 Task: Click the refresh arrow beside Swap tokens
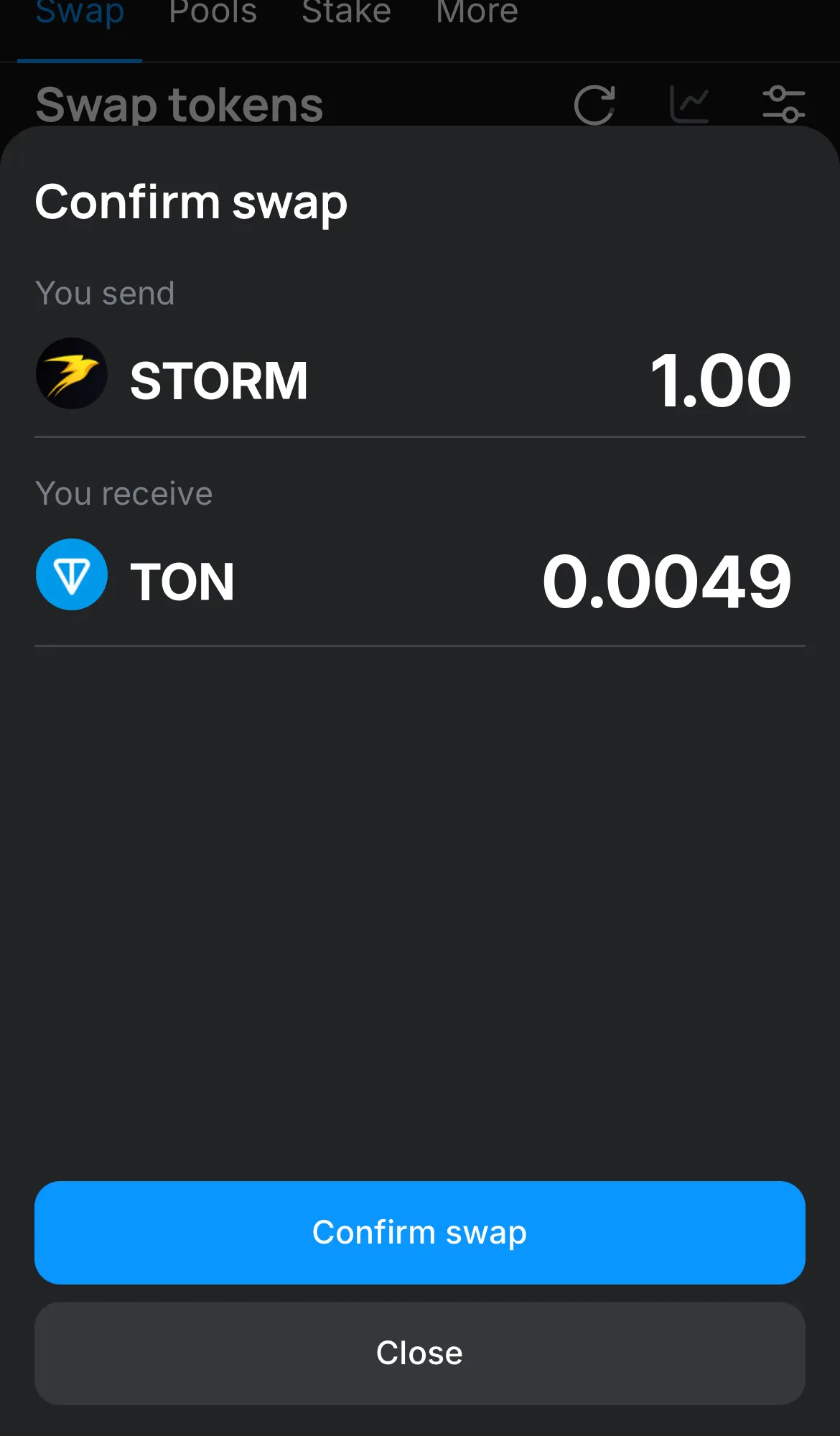[x=593, y=104]
